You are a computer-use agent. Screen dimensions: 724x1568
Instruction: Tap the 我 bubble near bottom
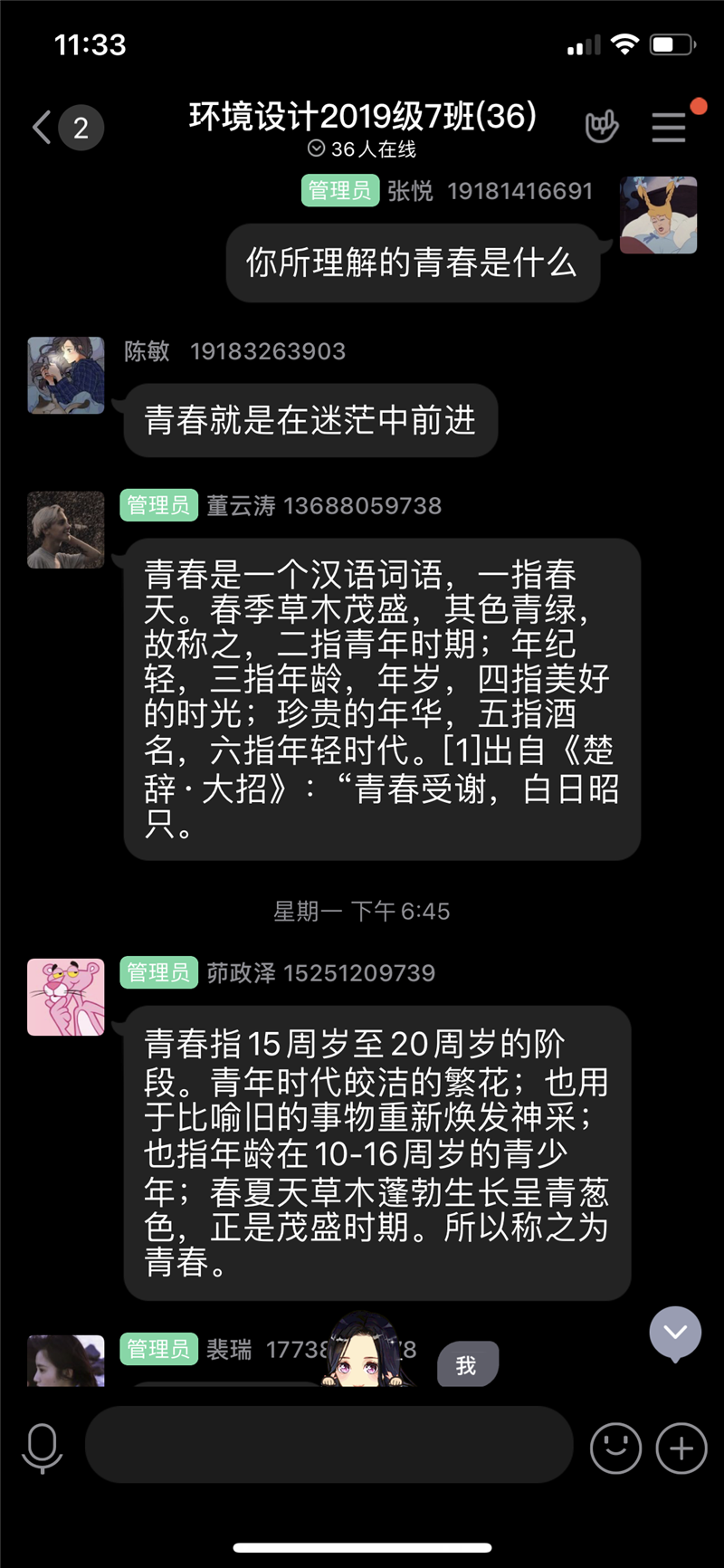pyautogui.click(x=467, y=1364)
